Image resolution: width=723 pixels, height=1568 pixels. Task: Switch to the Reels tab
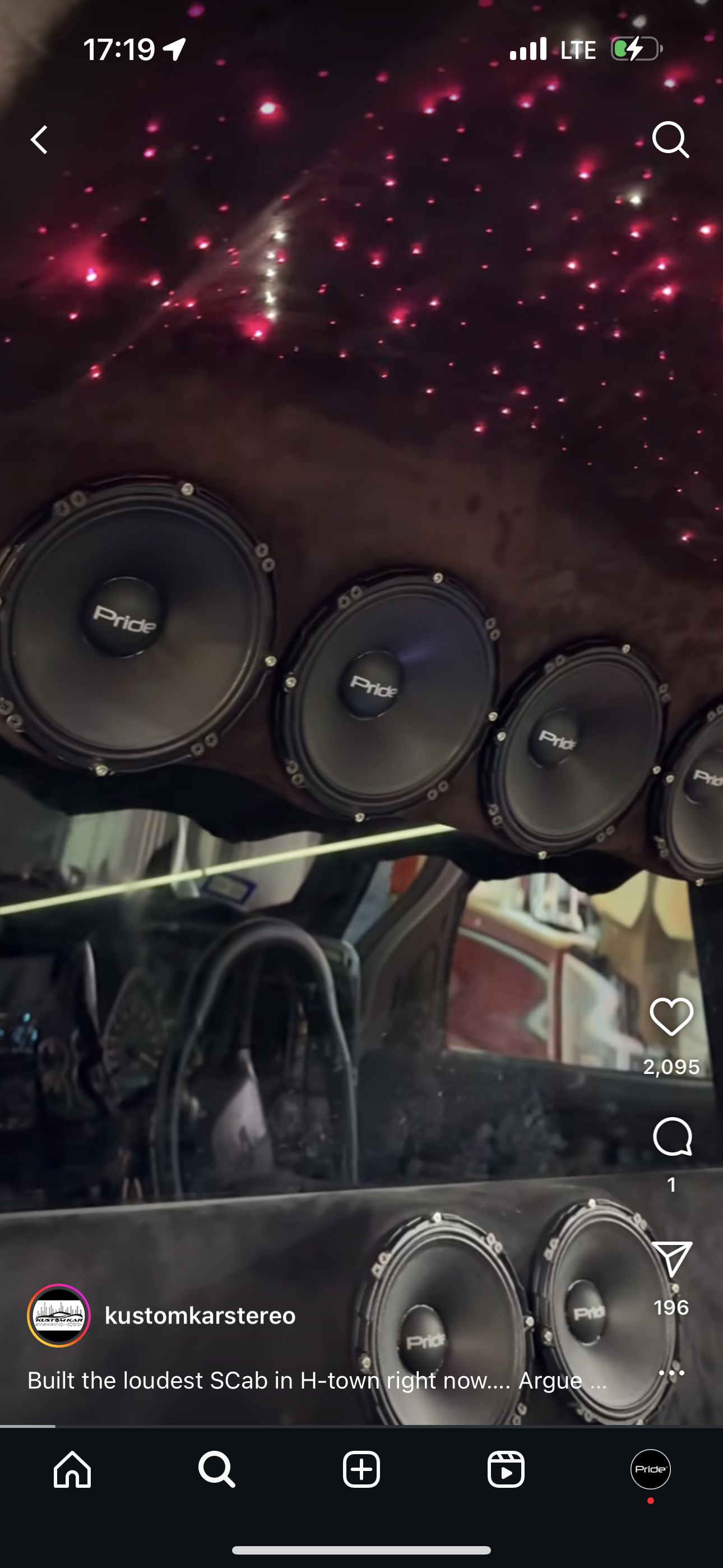coord(506,1469)
